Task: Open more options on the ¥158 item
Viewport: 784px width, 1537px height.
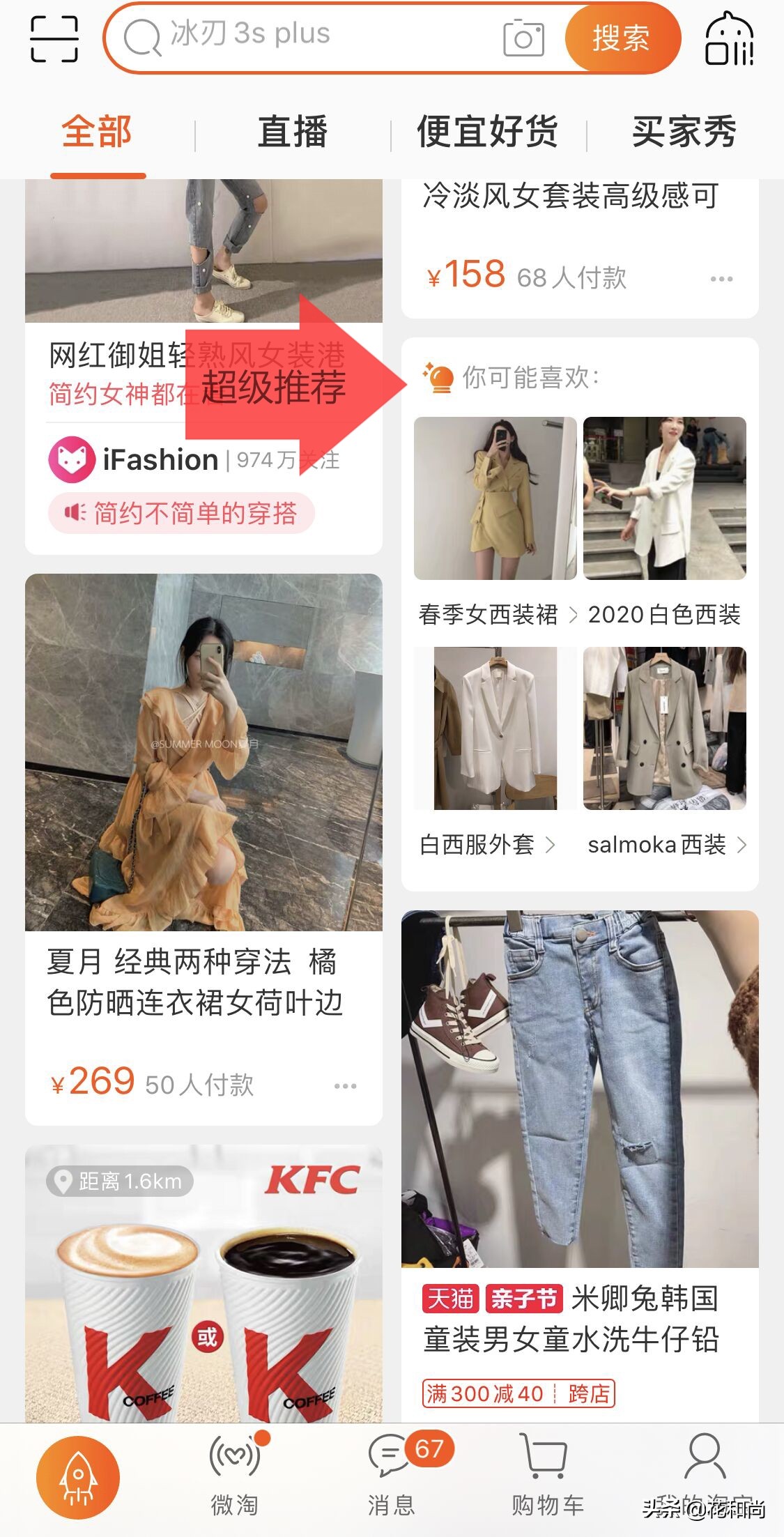Action: pos(721,279)
